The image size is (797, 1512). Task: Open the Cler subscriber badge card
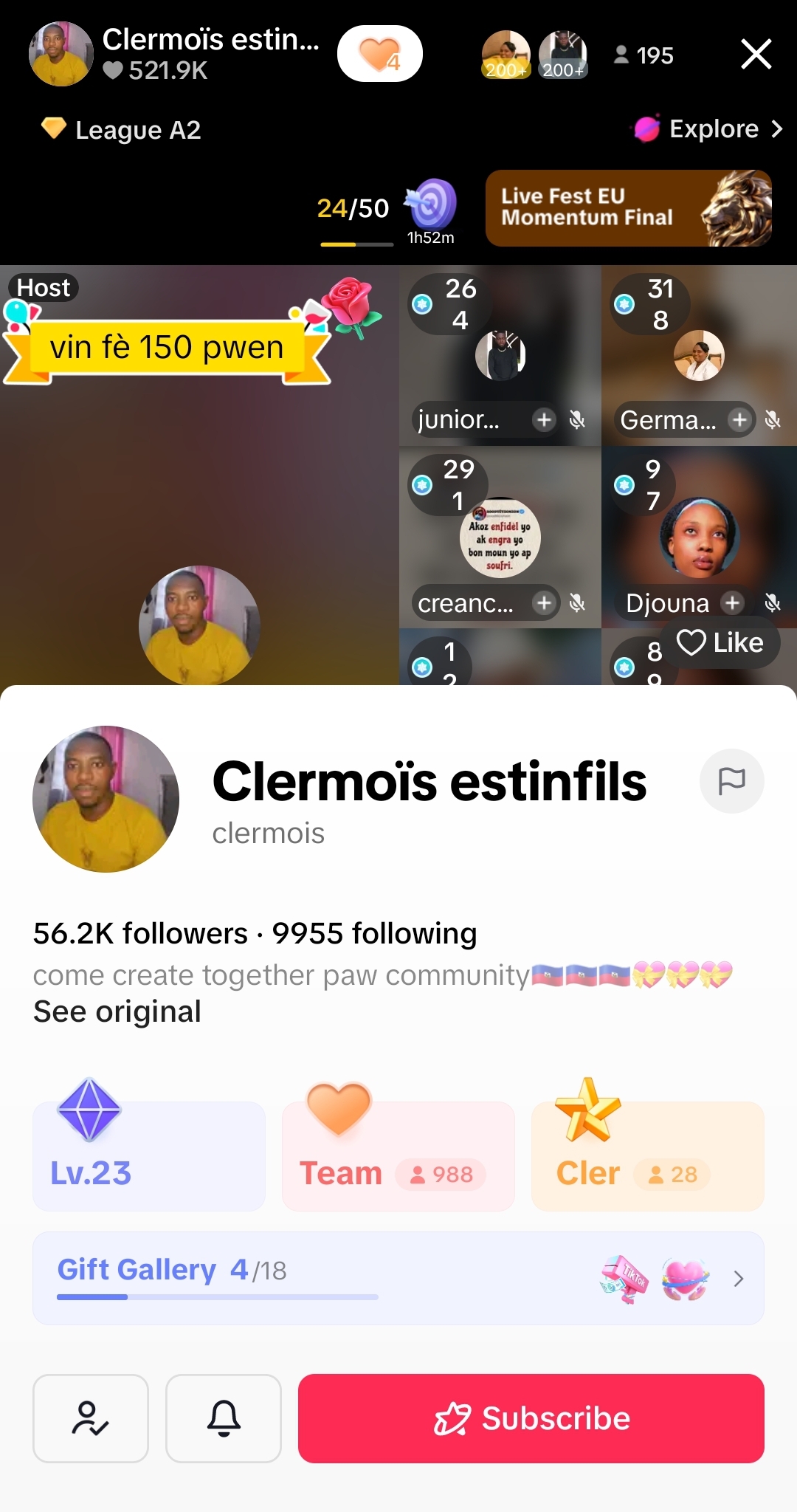(x=647, y=1156)
